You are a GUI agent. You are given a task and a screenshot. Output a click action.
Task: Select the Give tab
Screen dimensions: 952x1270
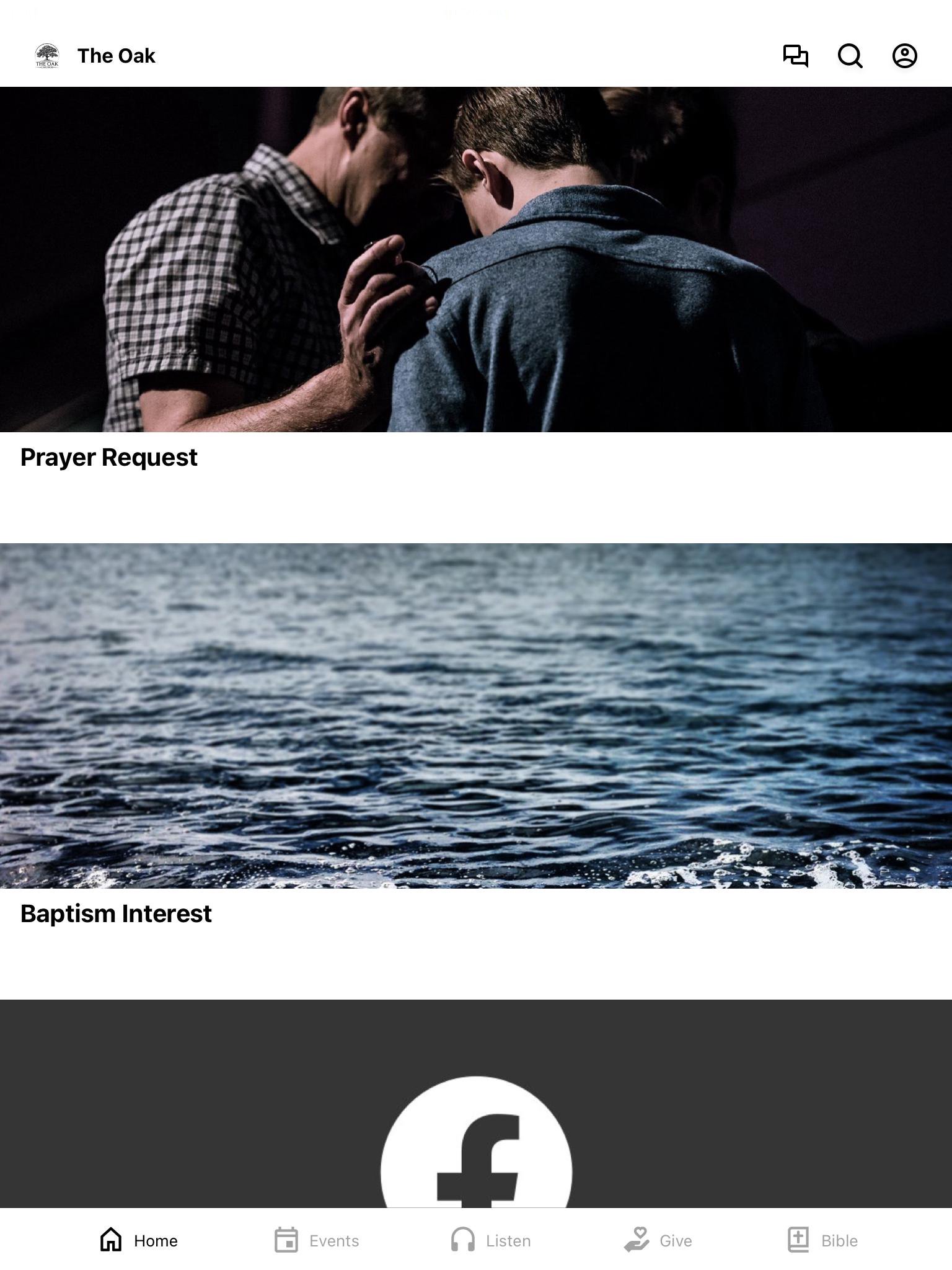[658, 1240]
